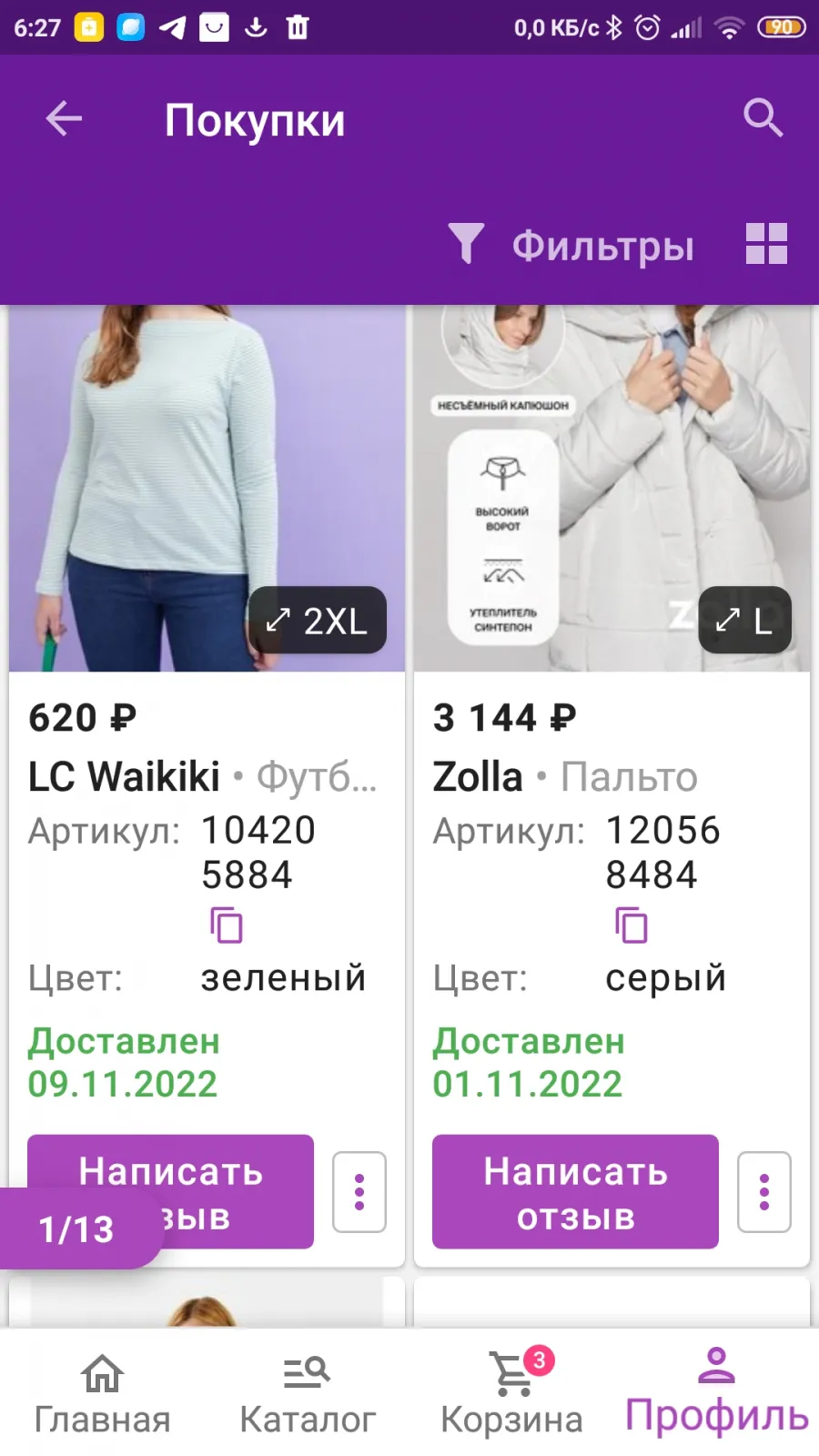Go back from the Покупки screen
The height and width of the screenshot is (1456, 819).
(64, 118)
